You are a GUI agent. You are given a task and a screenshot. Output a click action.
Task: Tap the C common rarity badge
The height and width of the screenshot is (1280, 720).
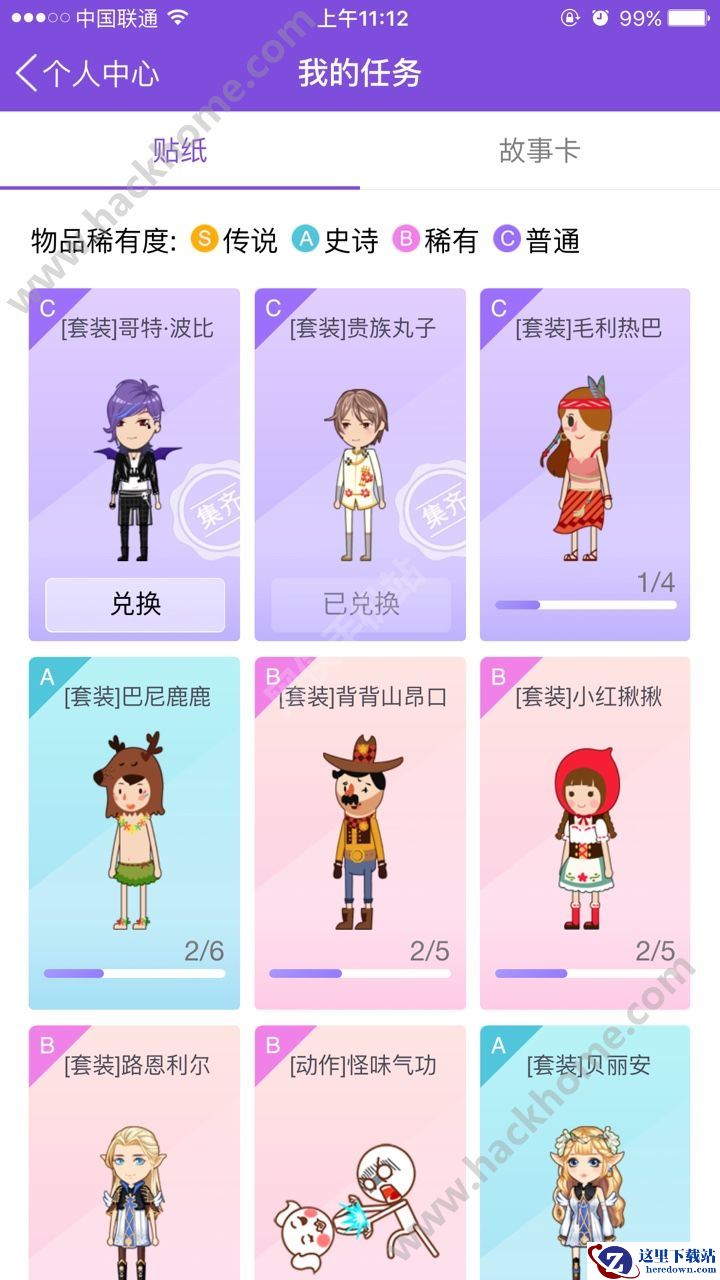tap(506, 240)
